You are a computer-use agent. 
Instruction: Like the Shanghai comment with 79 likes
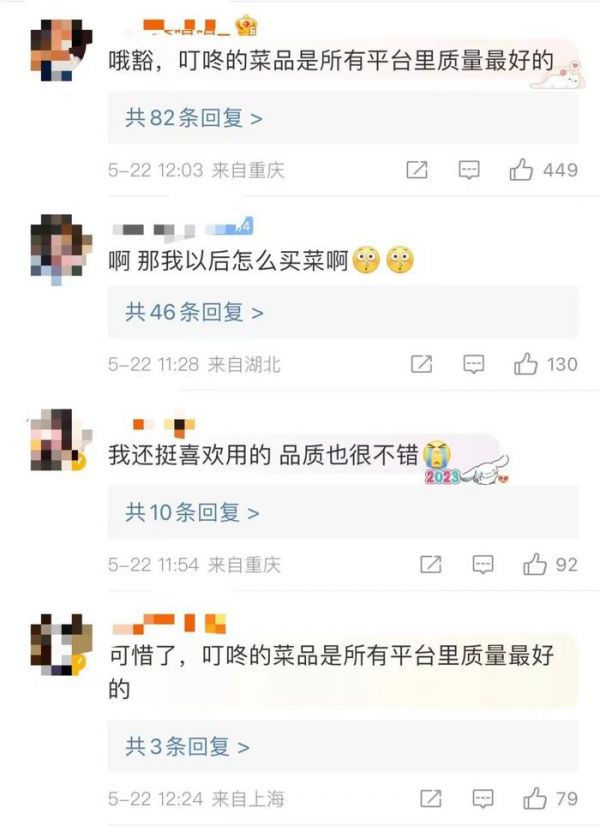535,798
